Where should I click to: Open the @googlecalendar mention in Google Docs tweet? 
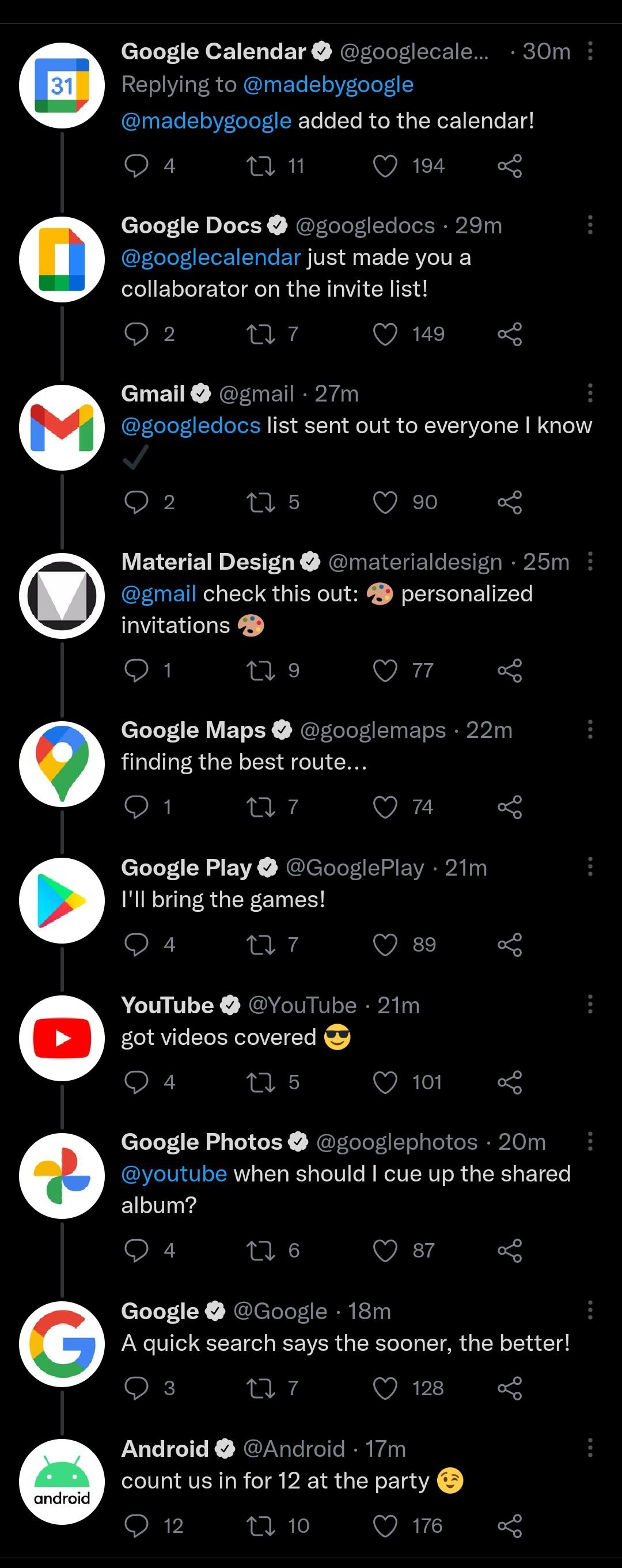point(211,257)
